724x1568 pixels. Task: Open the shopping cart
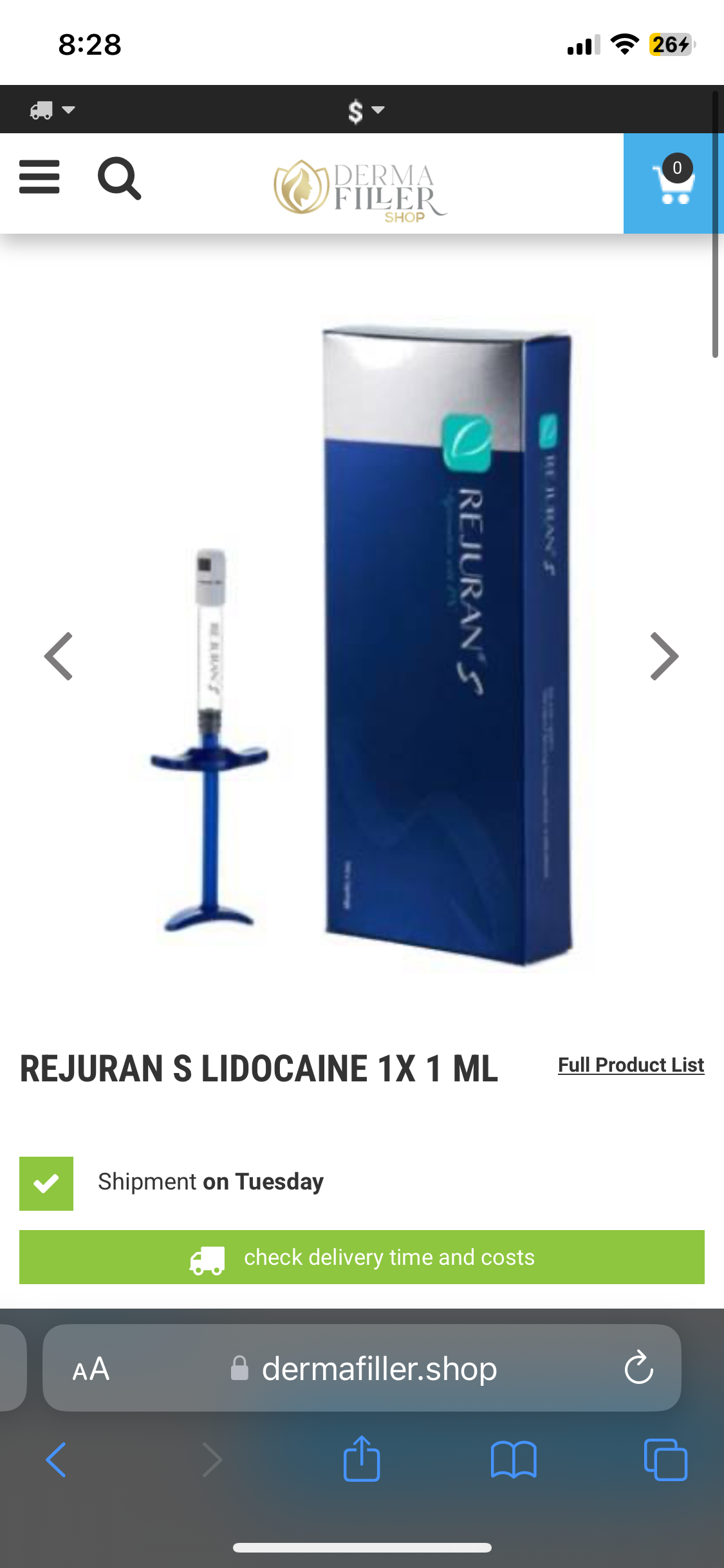click(674, 183)
